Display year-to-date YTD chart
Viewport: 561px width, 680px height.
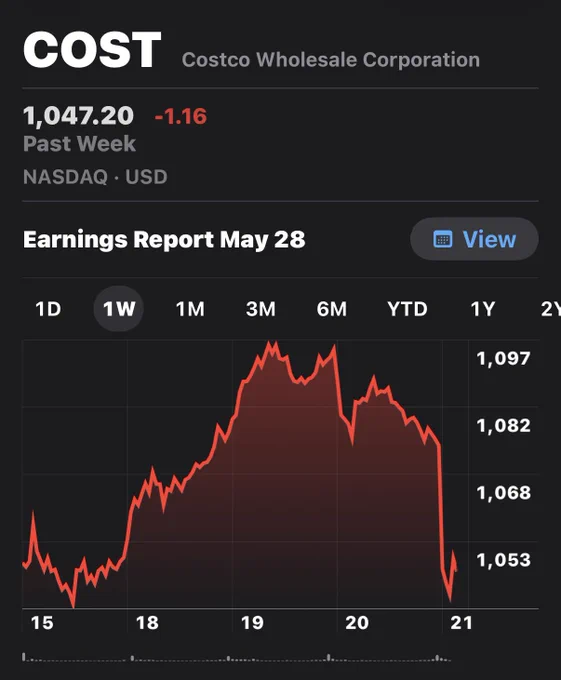pyautogui.click(x=408, y=309)
